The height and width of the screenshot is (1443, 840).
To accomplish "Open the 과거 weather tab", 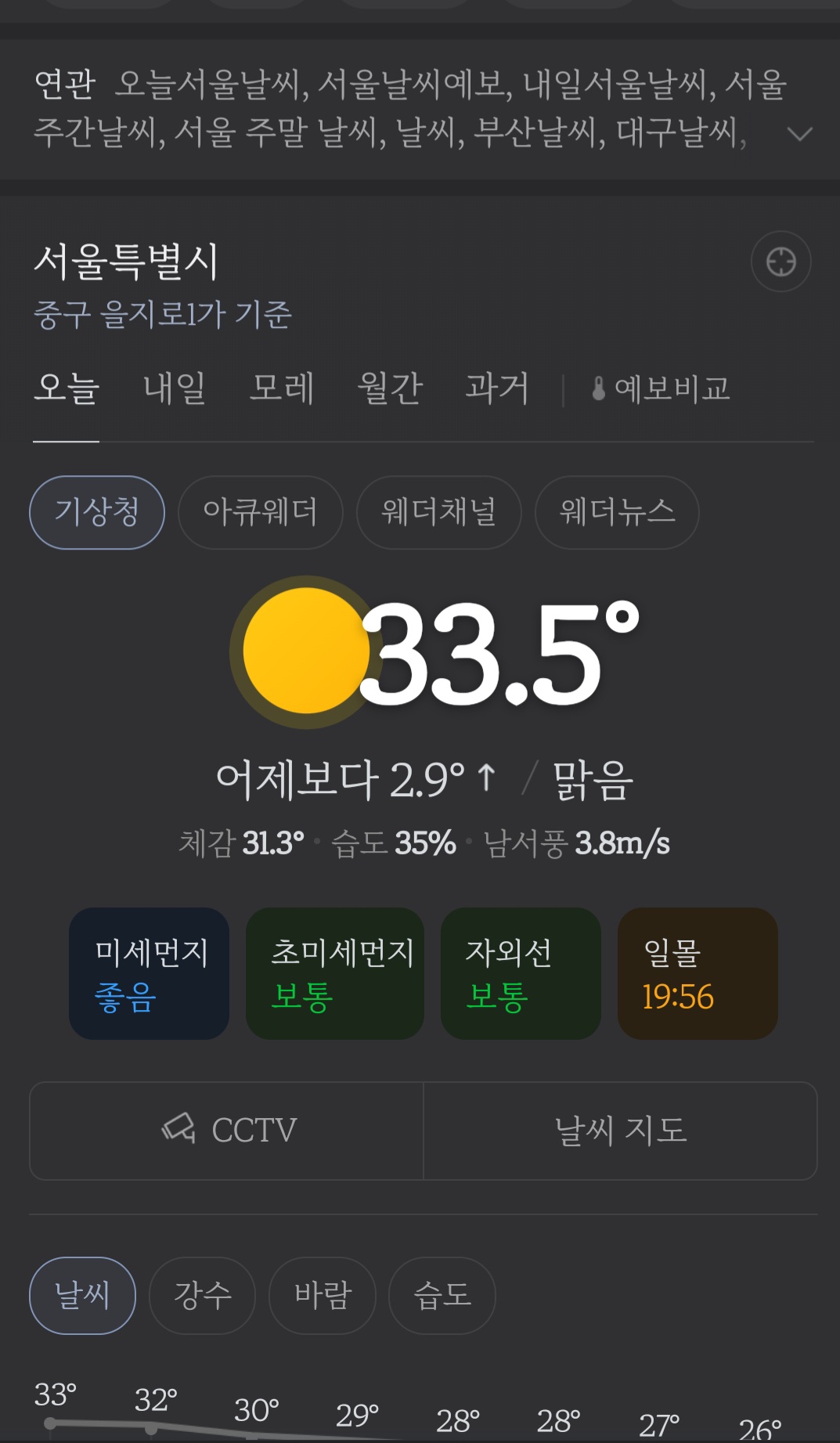I will pyautogui.click(x=497, y=388).
